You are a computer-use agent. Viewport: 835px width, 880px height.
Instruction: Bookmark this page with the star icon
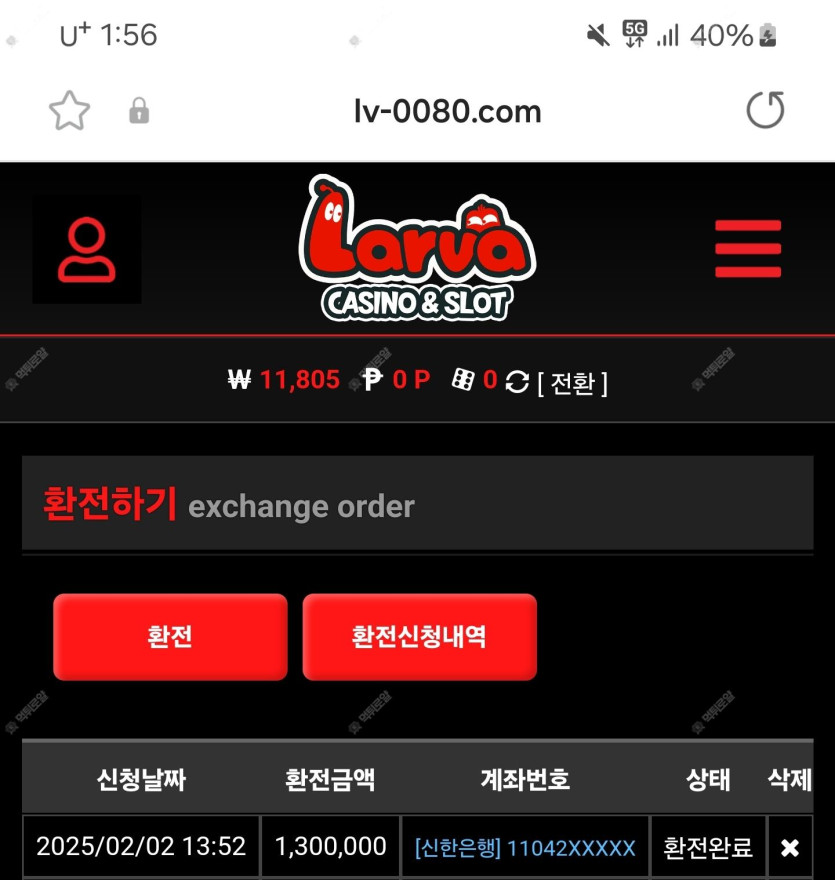pos(69,111)
